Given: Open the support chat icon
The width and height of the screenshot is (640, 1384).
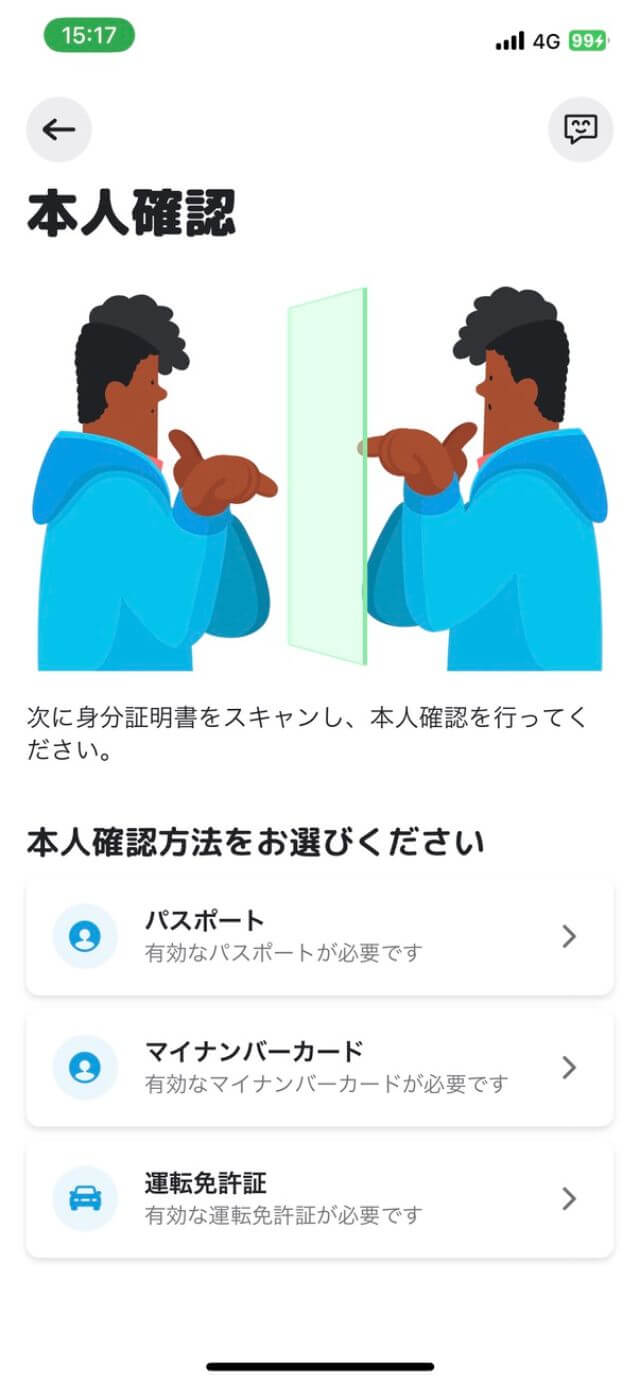Looking at the screenshot, I should click(x=580, y=129).
